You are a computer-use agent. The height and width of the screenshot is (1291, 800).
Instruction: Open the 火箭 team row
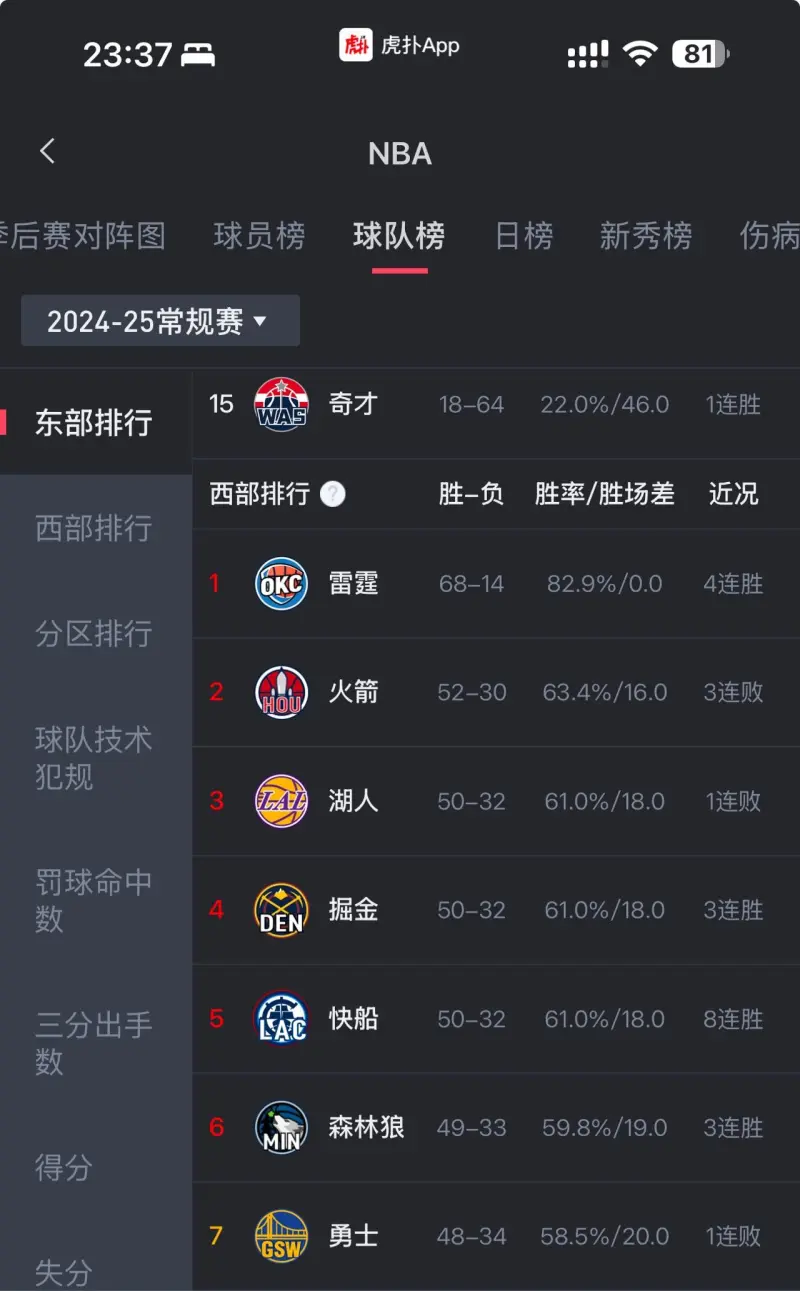click(495, 692)
